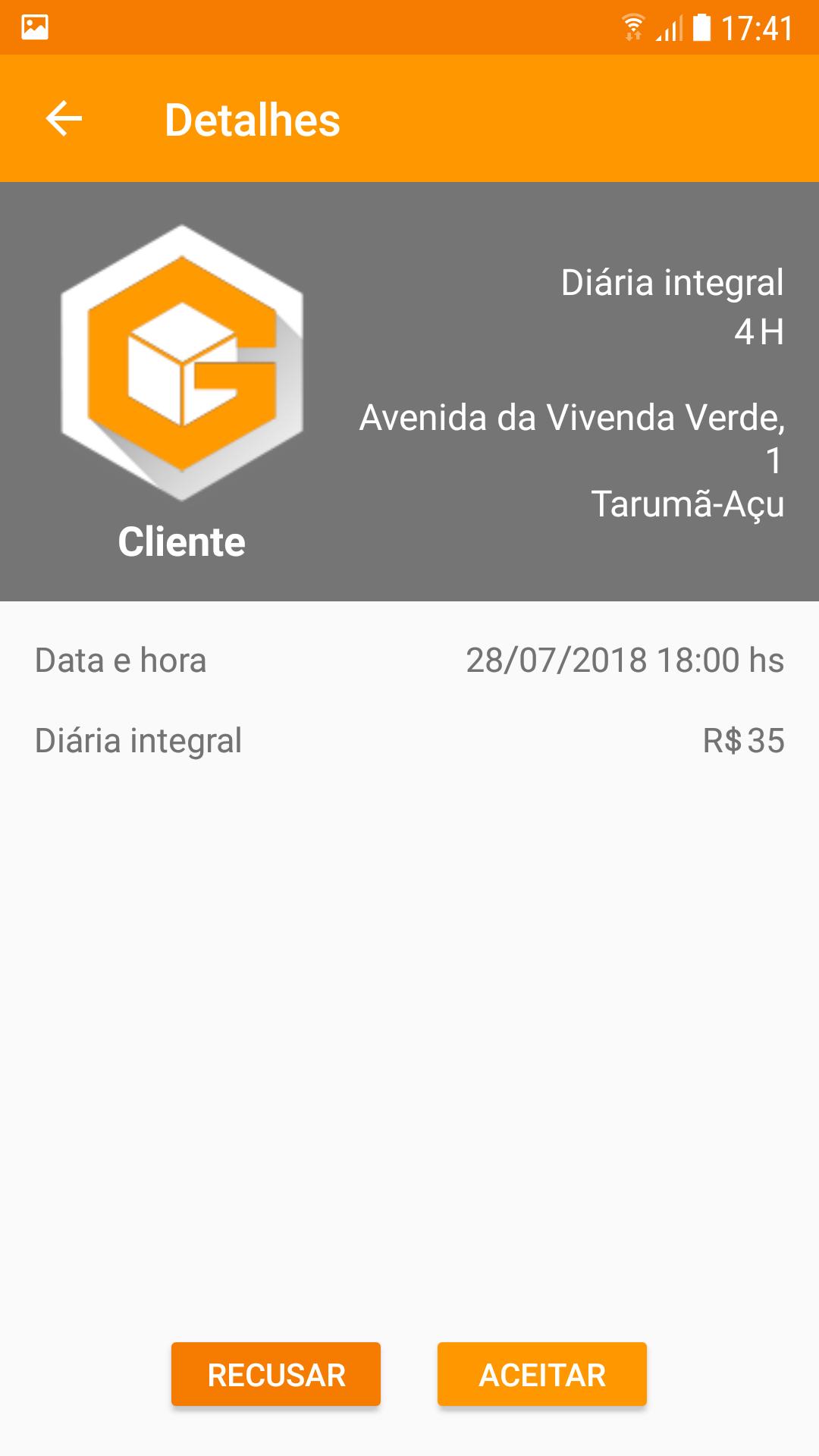Tap the RECUSAR button
This screenshot has width=819, height=1456.
276,1374
